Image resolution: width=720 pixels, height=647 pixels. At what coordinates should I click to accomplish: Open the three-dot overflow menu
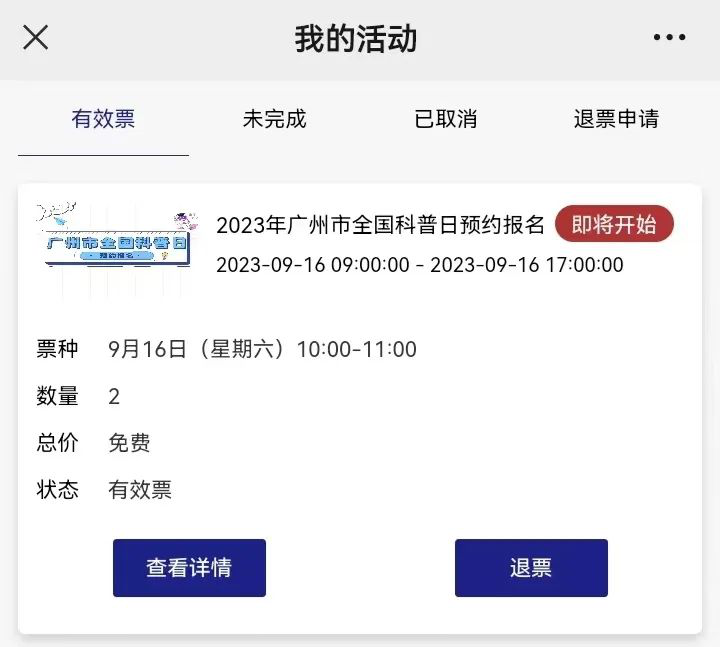pos(669,38)
